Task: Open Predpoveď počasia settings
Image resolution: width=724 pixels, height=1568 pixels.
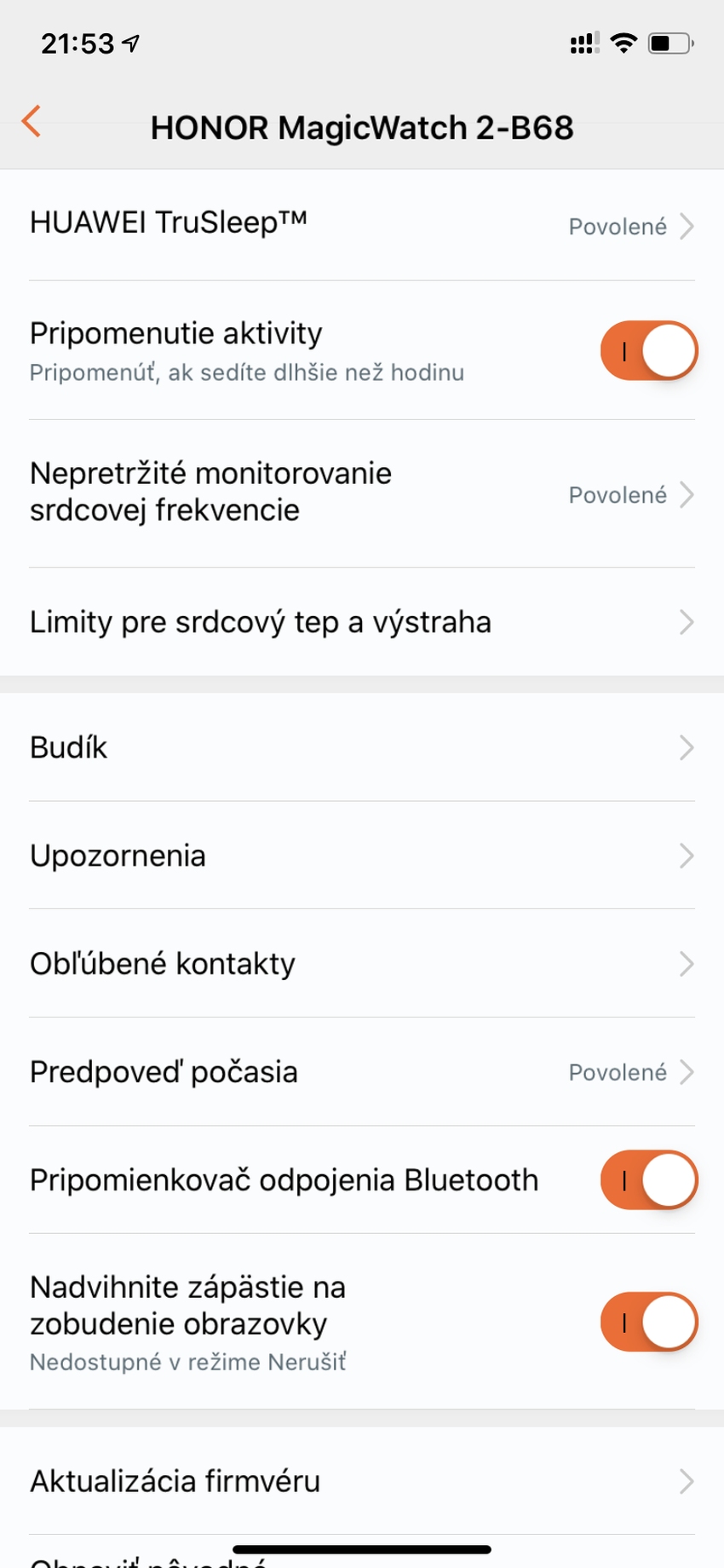Action: click(362, 1072)
